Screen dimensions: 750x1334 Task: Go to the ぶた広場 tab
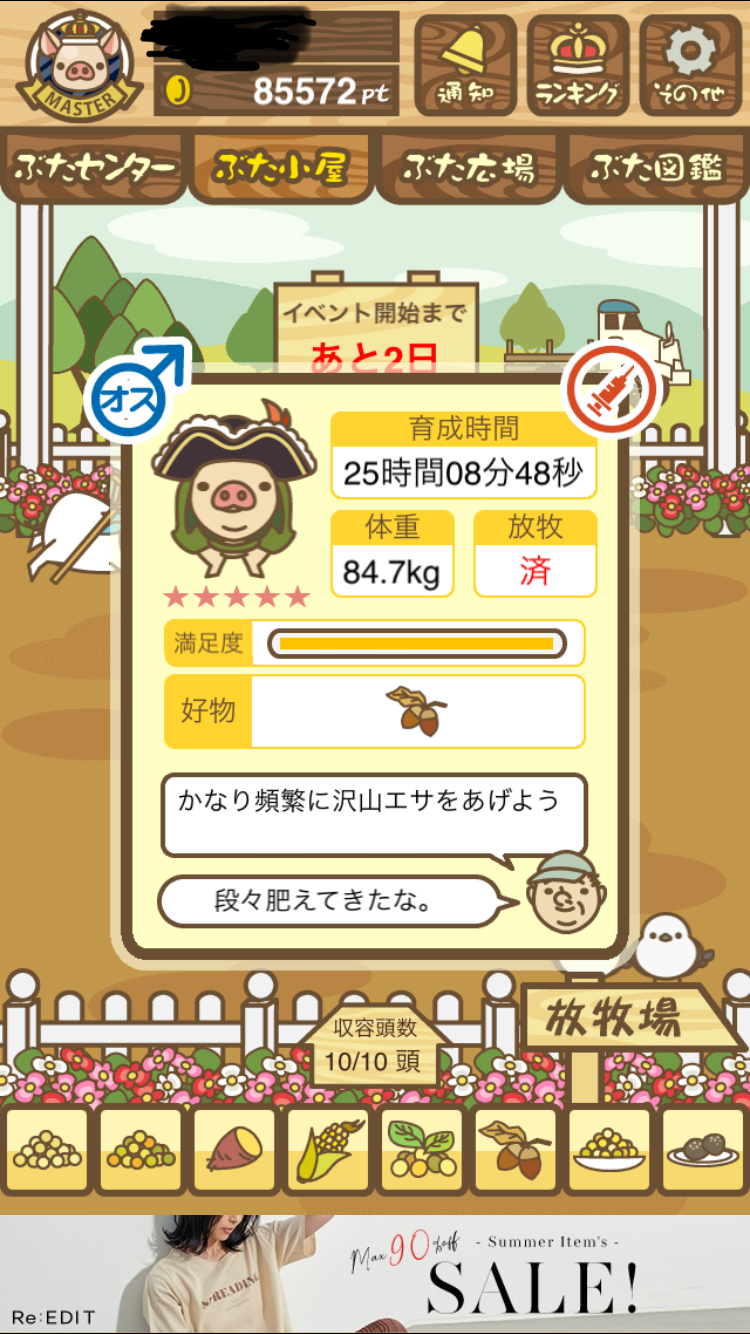tap(467, 168)
